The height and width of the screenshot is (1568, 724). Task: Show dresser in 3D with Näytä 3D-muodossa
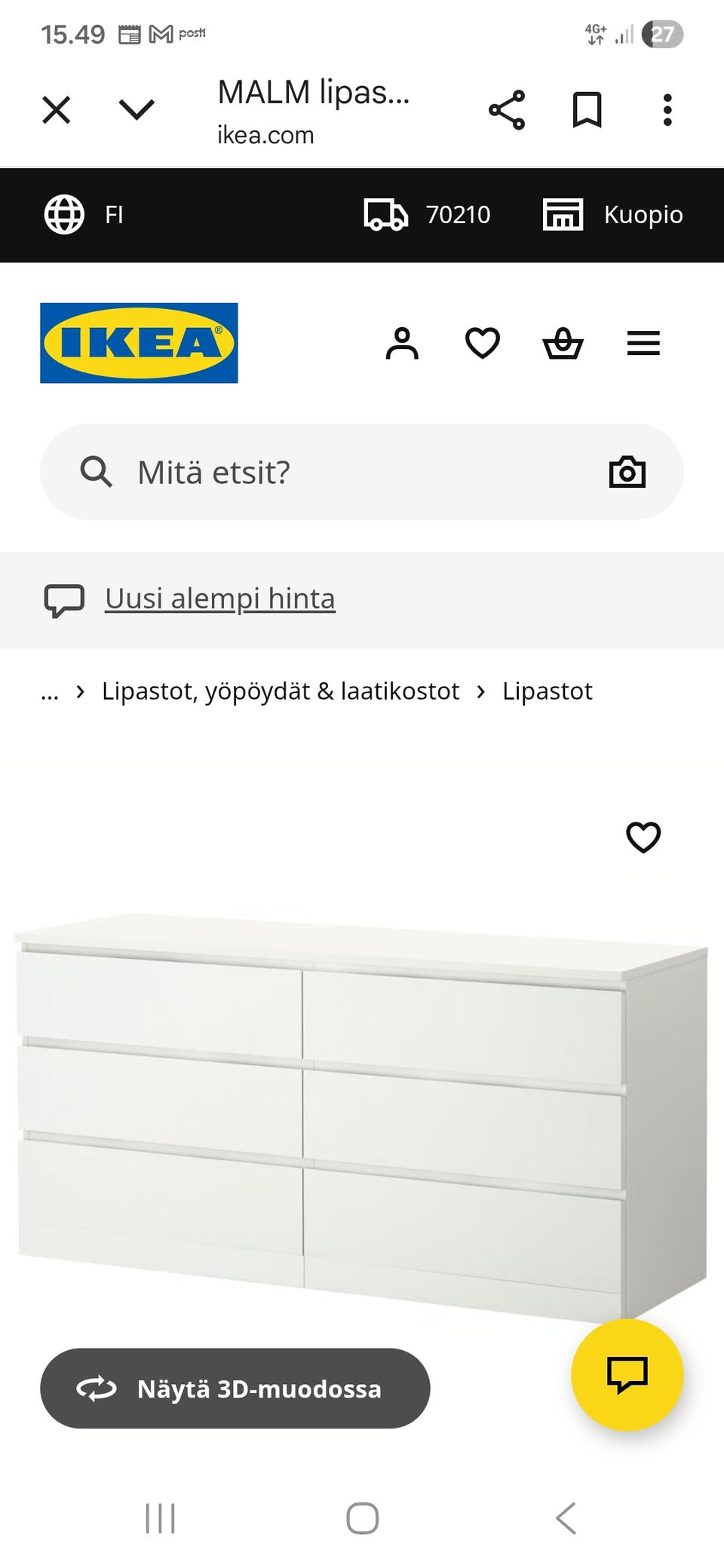tap(234, 1389)
